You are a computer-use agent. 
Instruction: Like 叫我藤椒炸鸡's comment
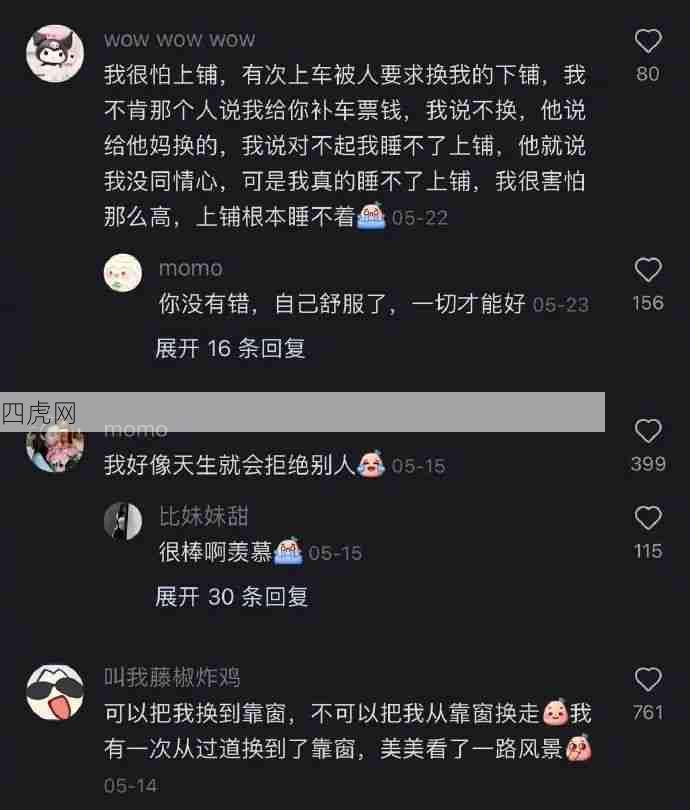pyautogui.click(x=648, y=680)
